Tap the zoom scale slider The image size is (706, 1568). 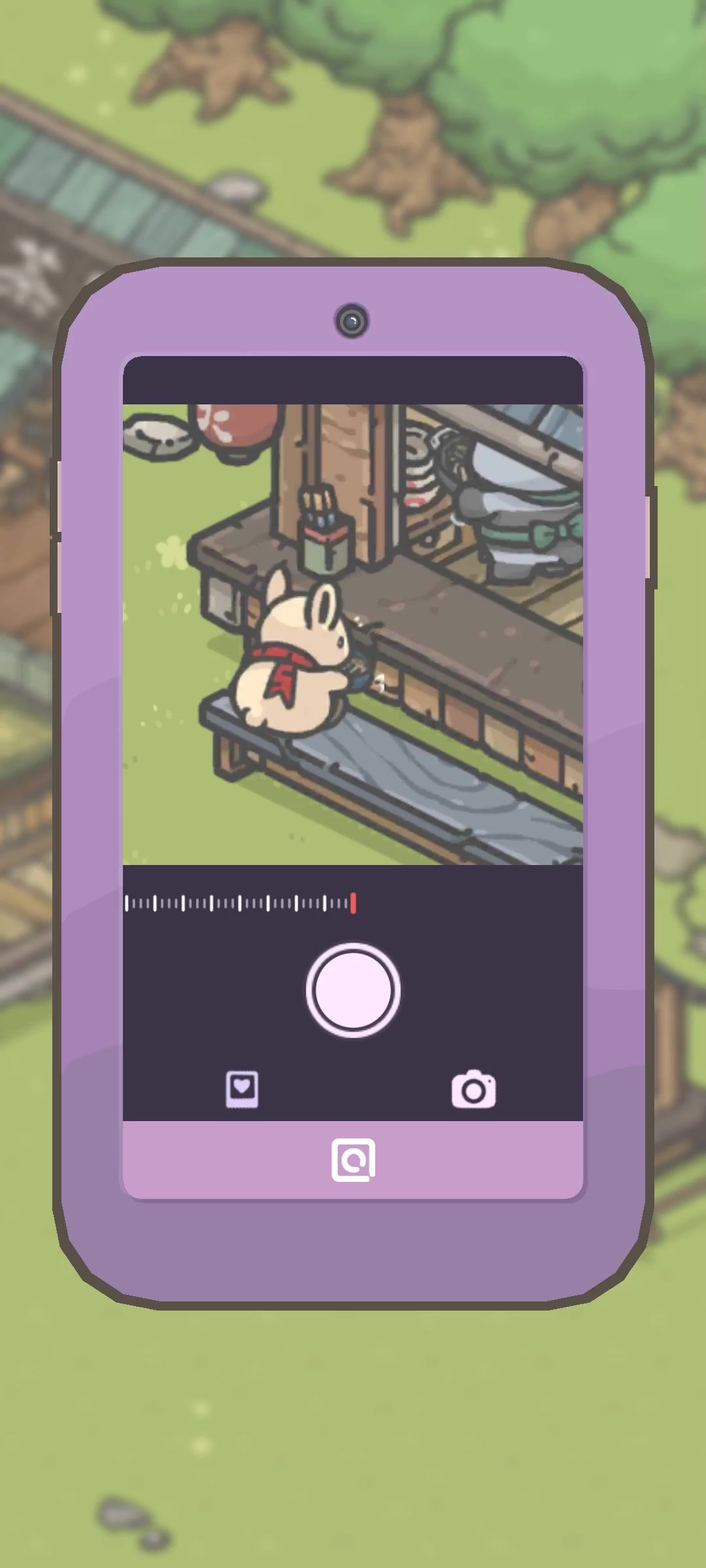pyautogui.click(x=241, y=904)
